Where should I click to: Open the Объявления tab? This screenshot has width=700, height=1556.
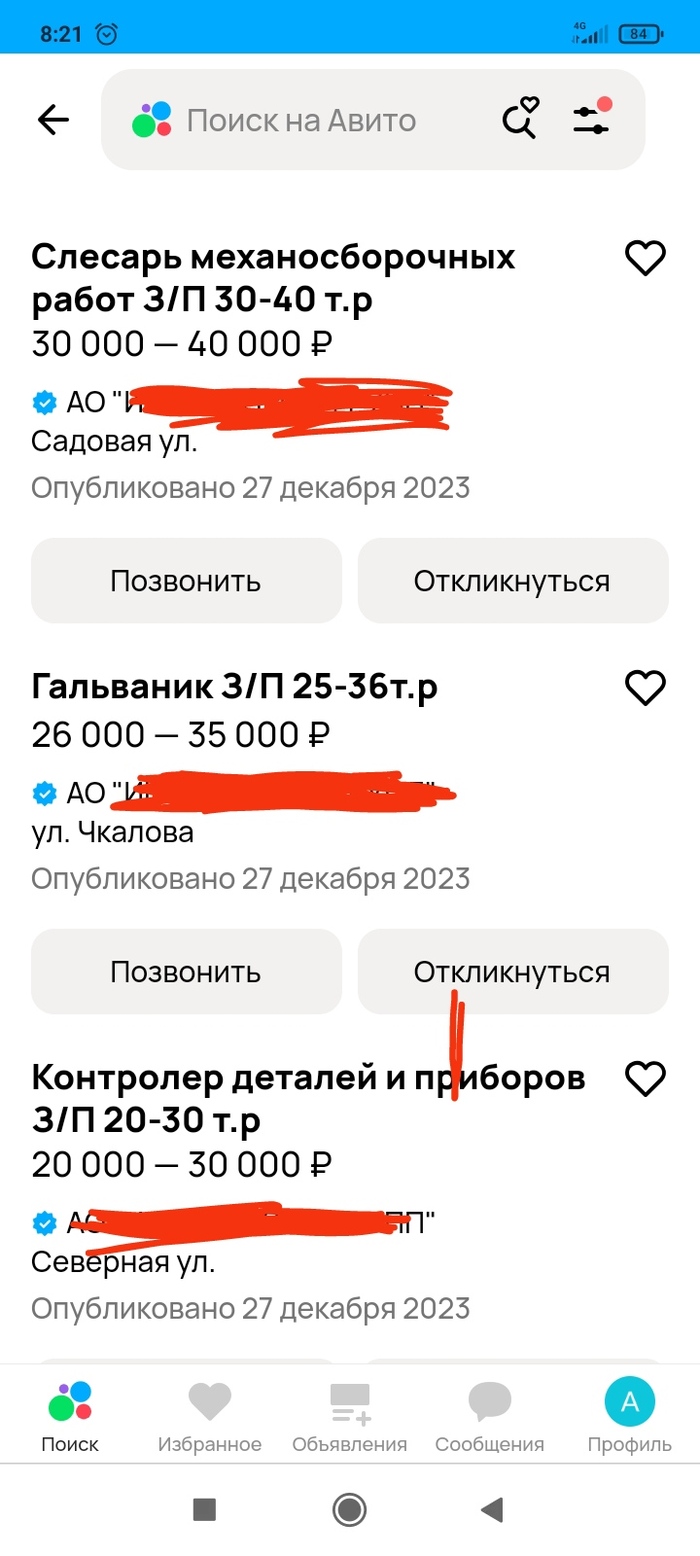[x=350, y=1416]
